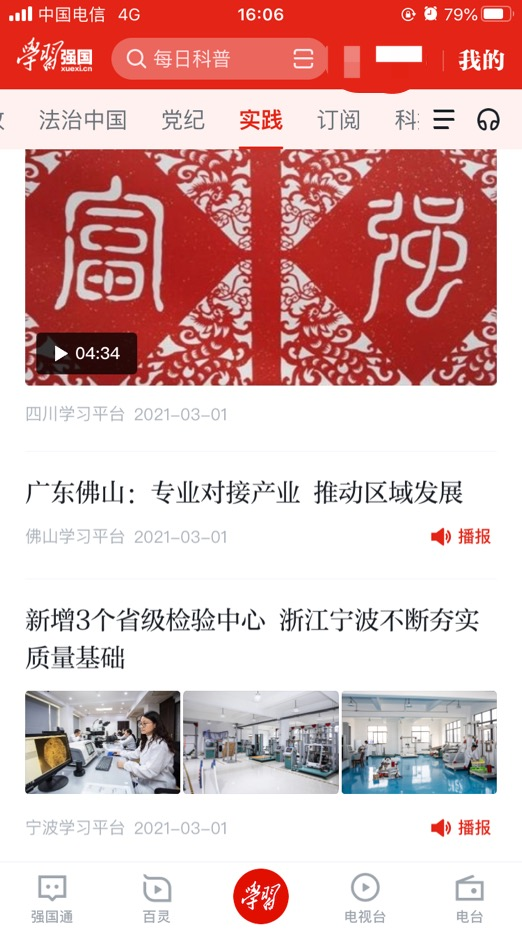Open the lab photo with a woman in a white coat

[x=103, y=742]
